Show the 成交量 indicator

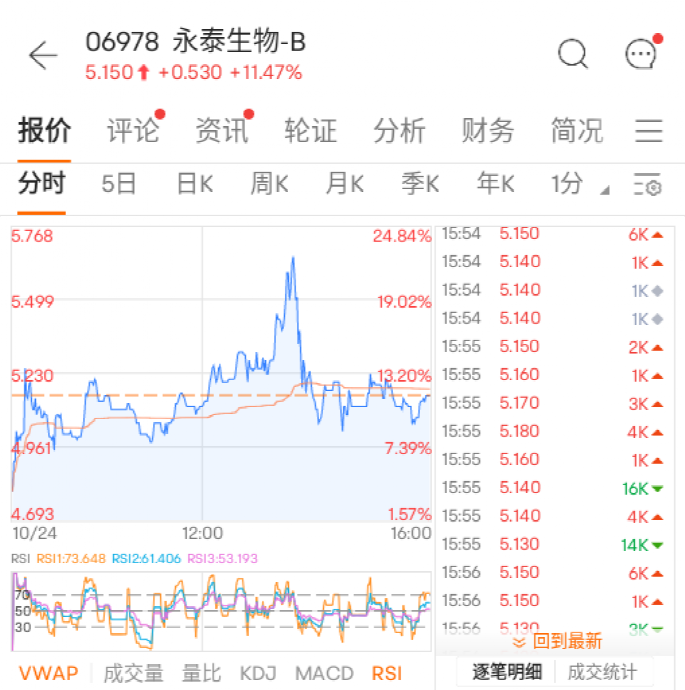133,673
